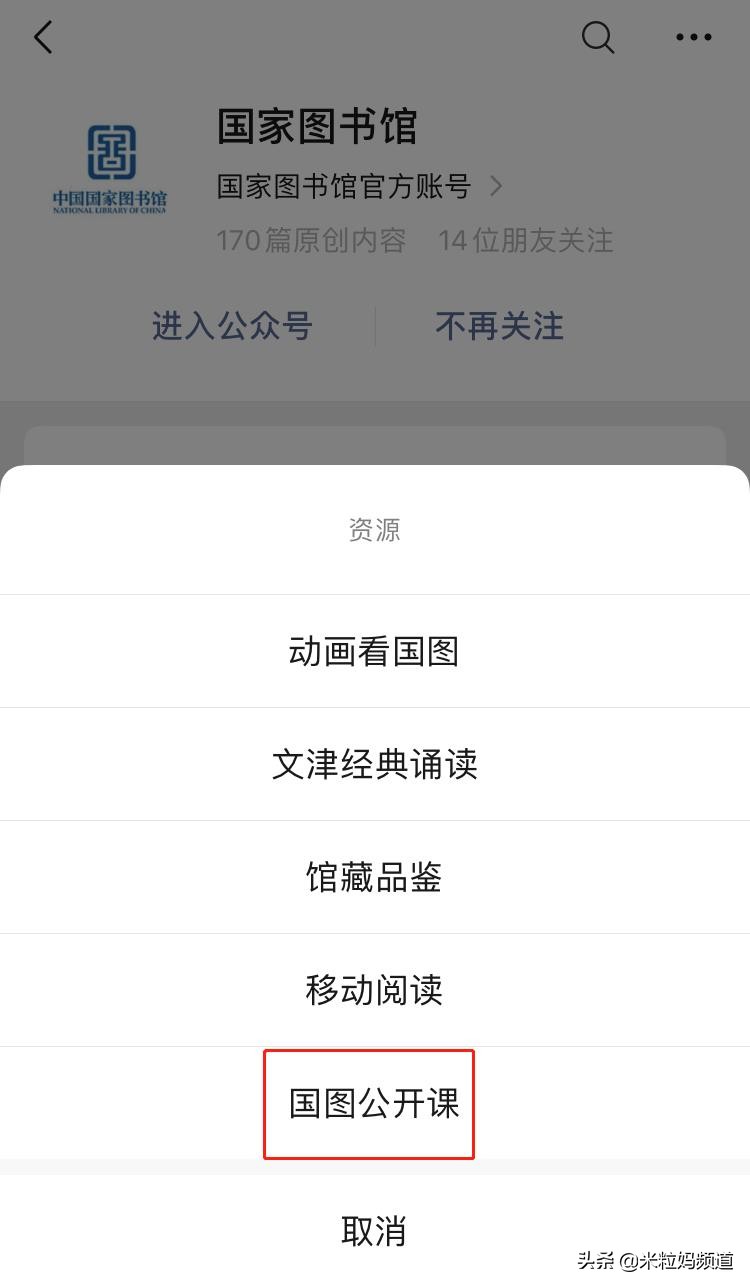Tap the chevron beside the account description
This screenshot has width=750, height=1287.
tap(497, 187)
